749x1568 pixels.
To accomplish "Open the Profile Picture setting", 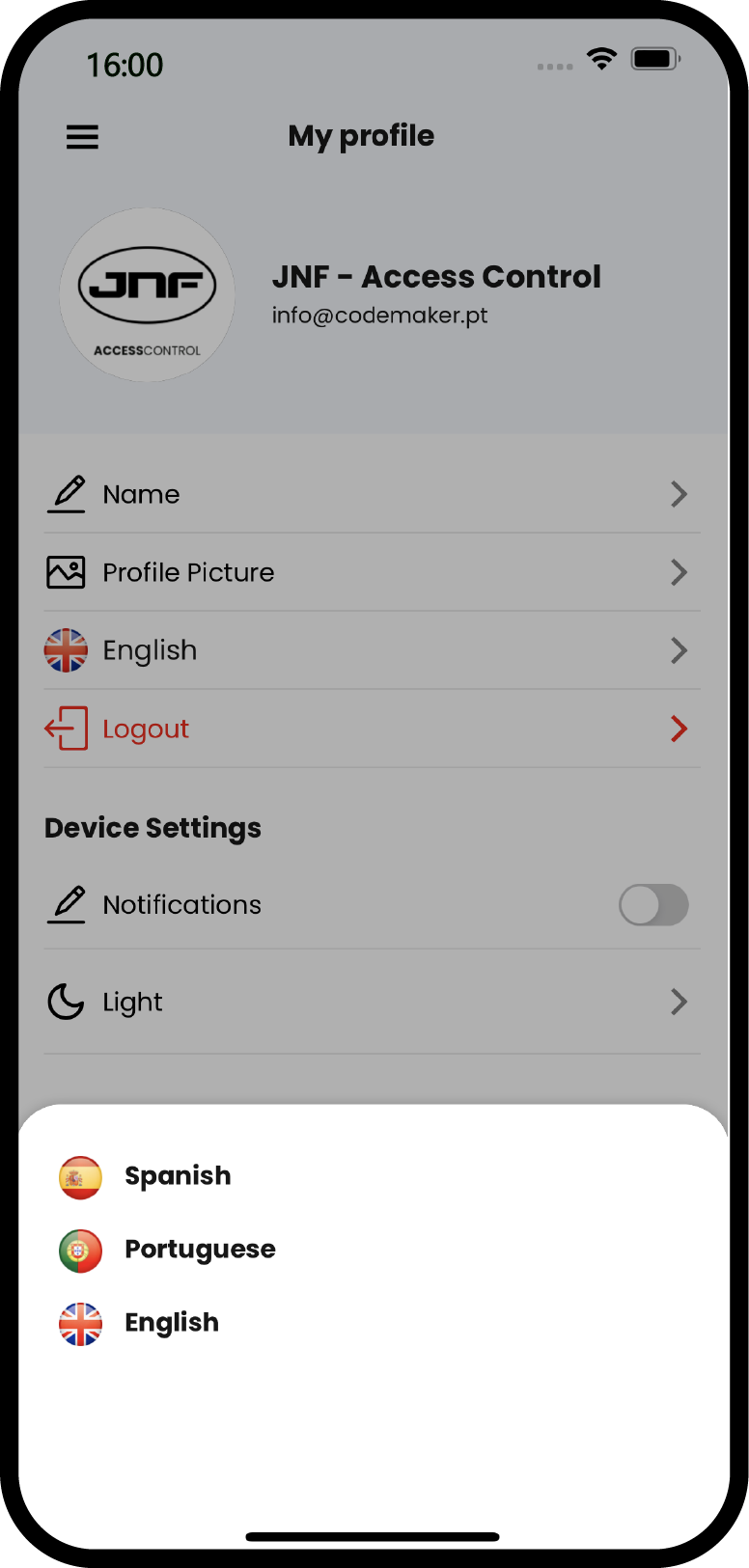I will pos(372,572).
